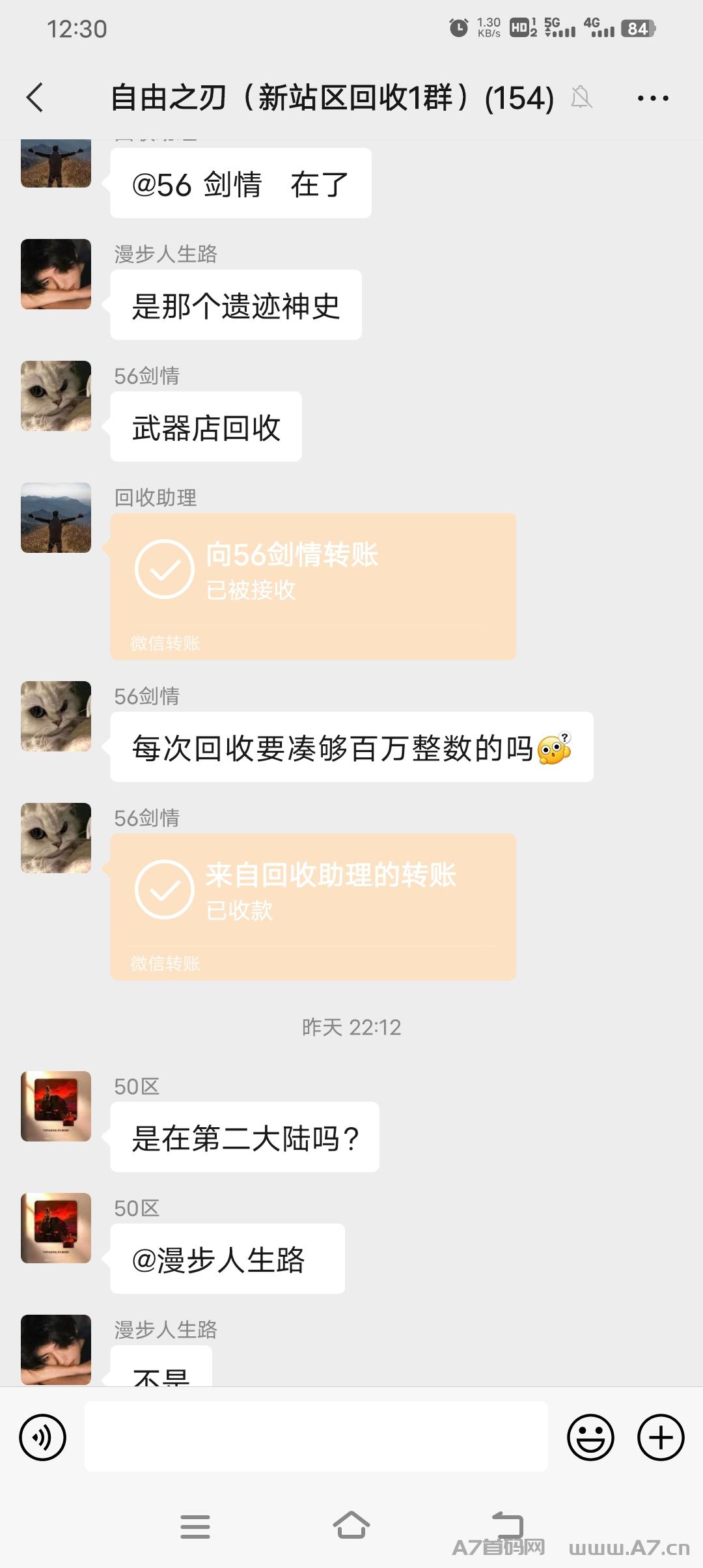Screen dimensions: 703x1568
Task: Go back from the group chat
Action: coord(35,98)
